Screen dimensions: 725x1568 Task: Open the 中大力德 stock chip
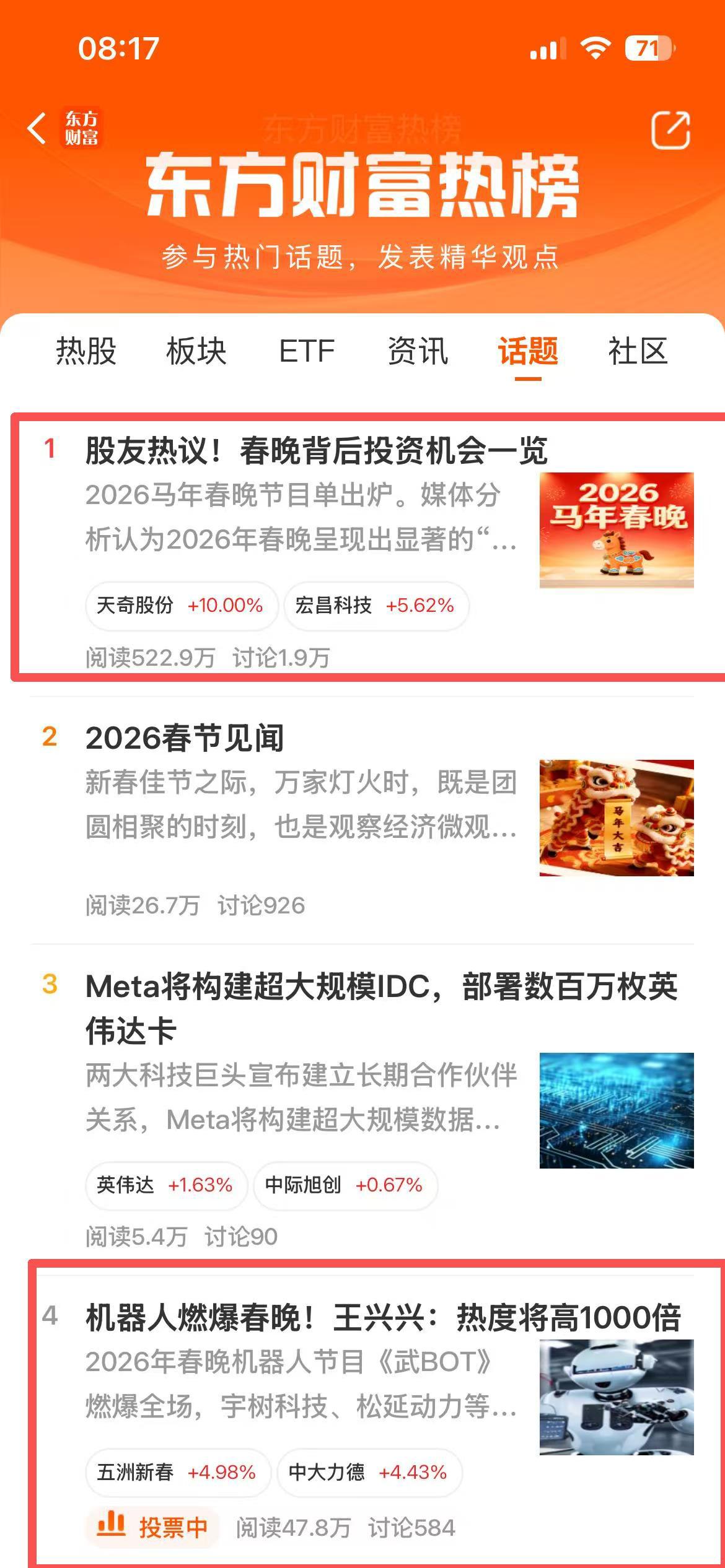click(369, 1472)
